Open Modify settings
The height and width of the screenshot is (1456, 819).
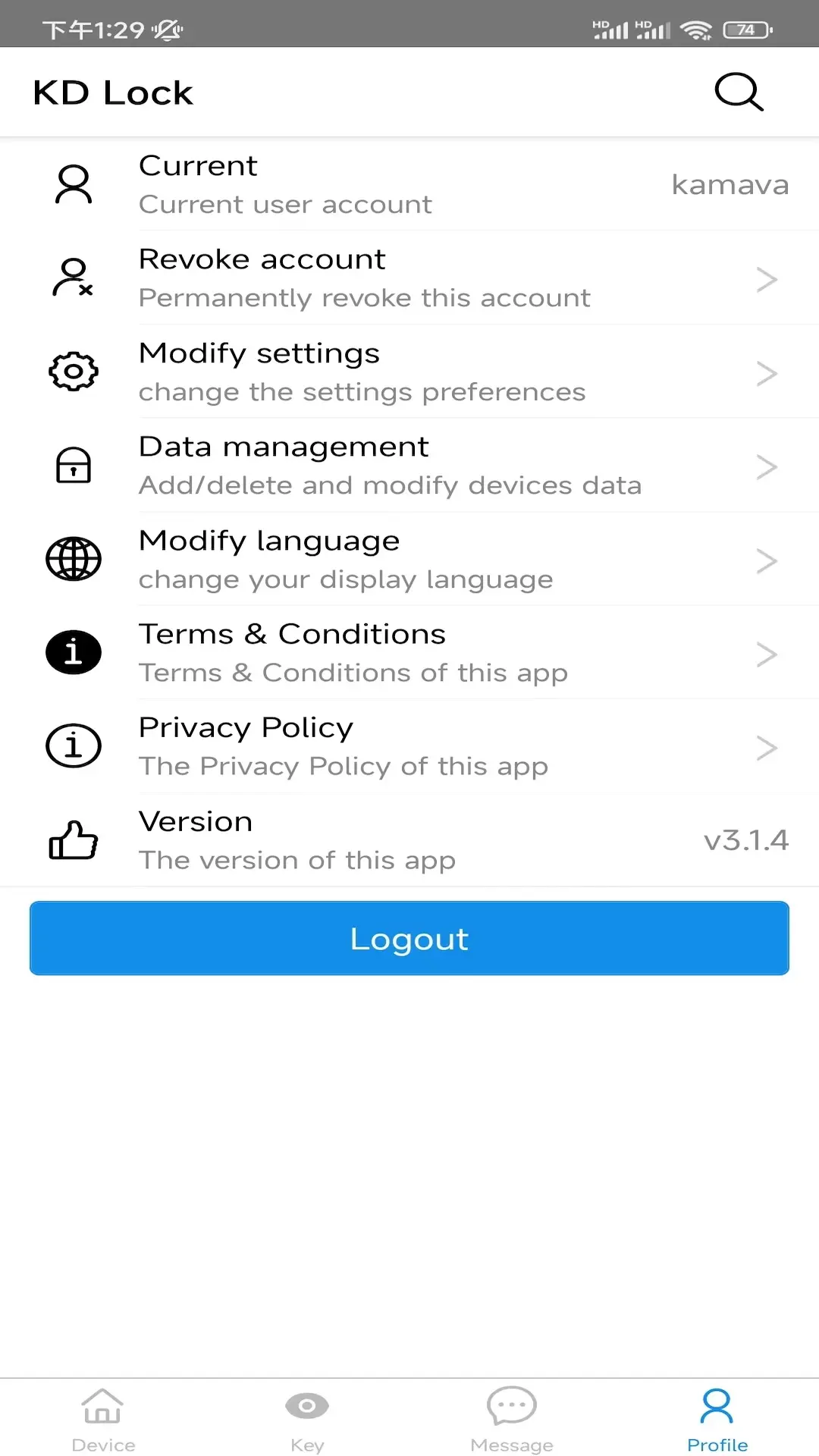409,372
